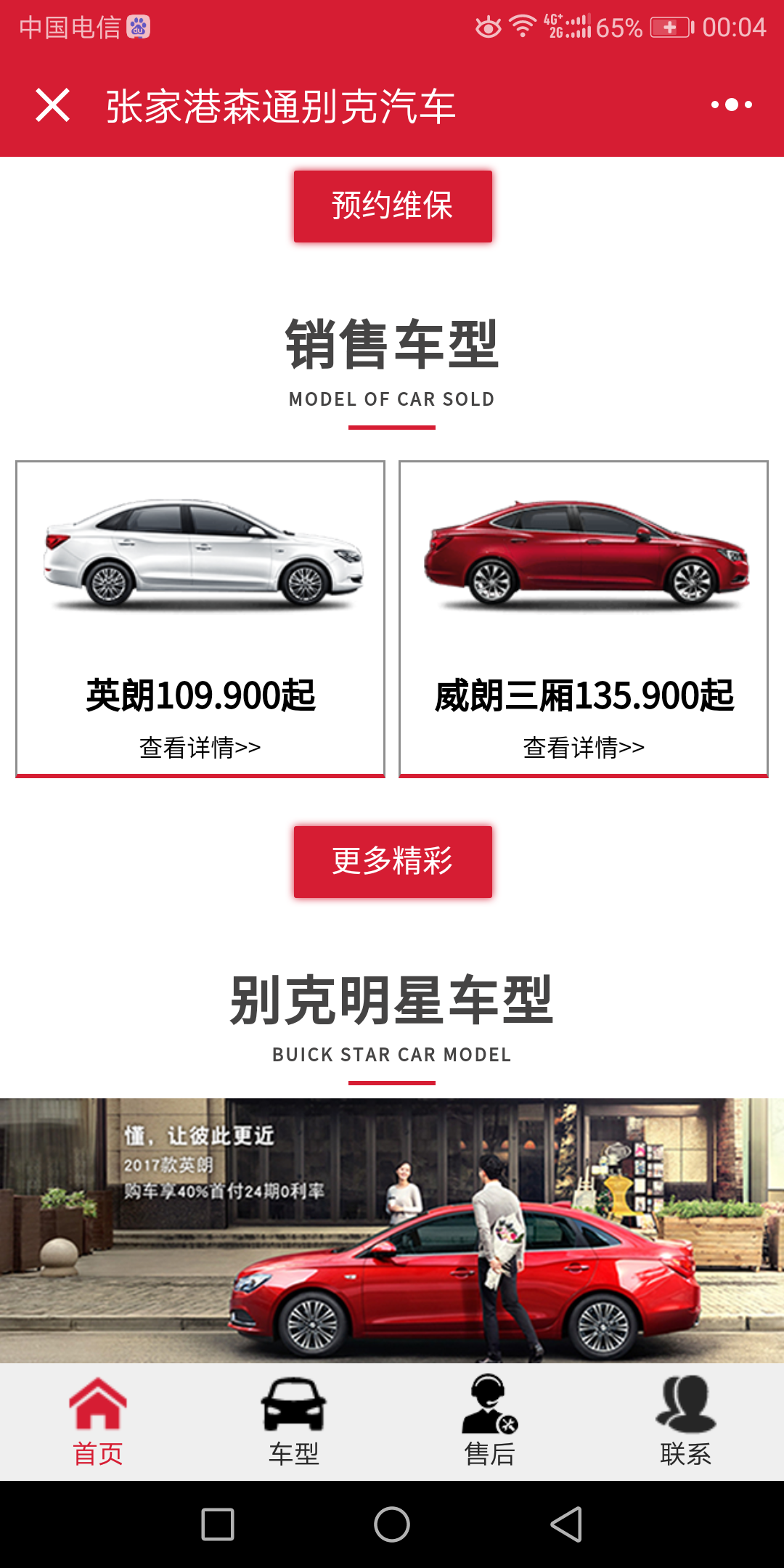Open the three-dot more options menu

731,105
